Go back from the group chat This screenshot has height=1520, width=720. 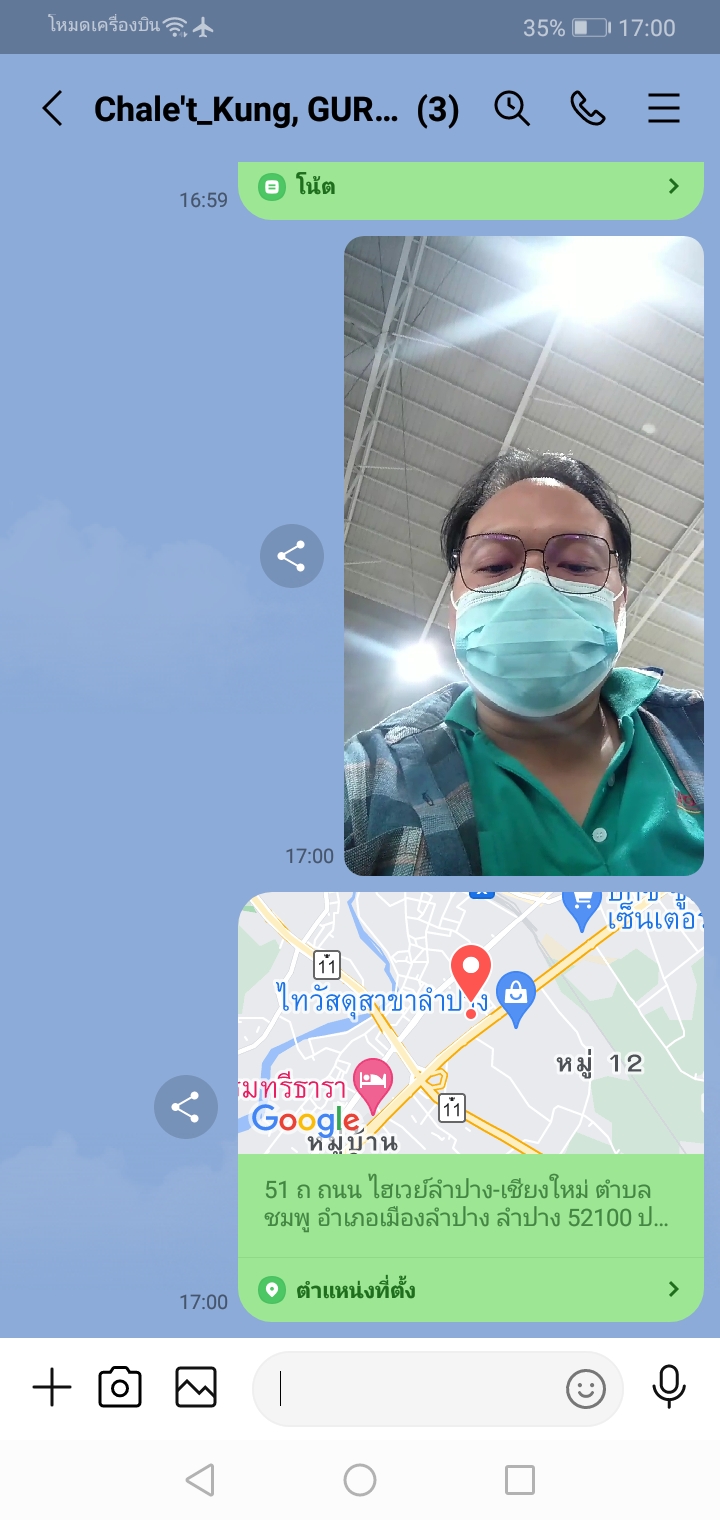point(52,108)
